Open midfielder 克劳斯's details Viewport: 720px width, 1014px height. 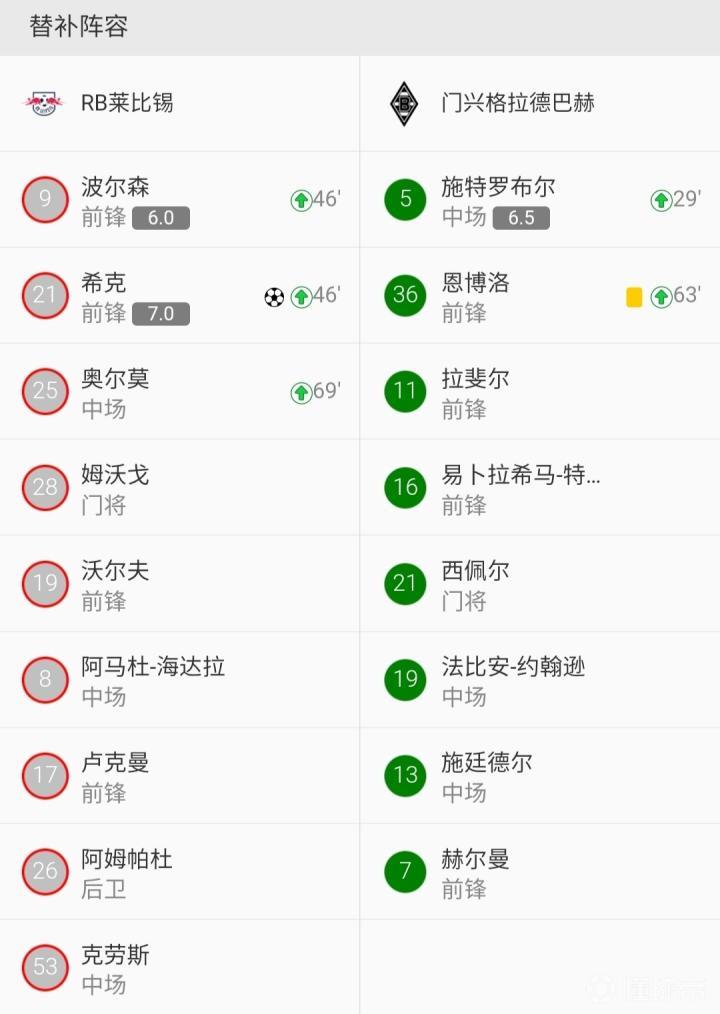tap(115, 956)
